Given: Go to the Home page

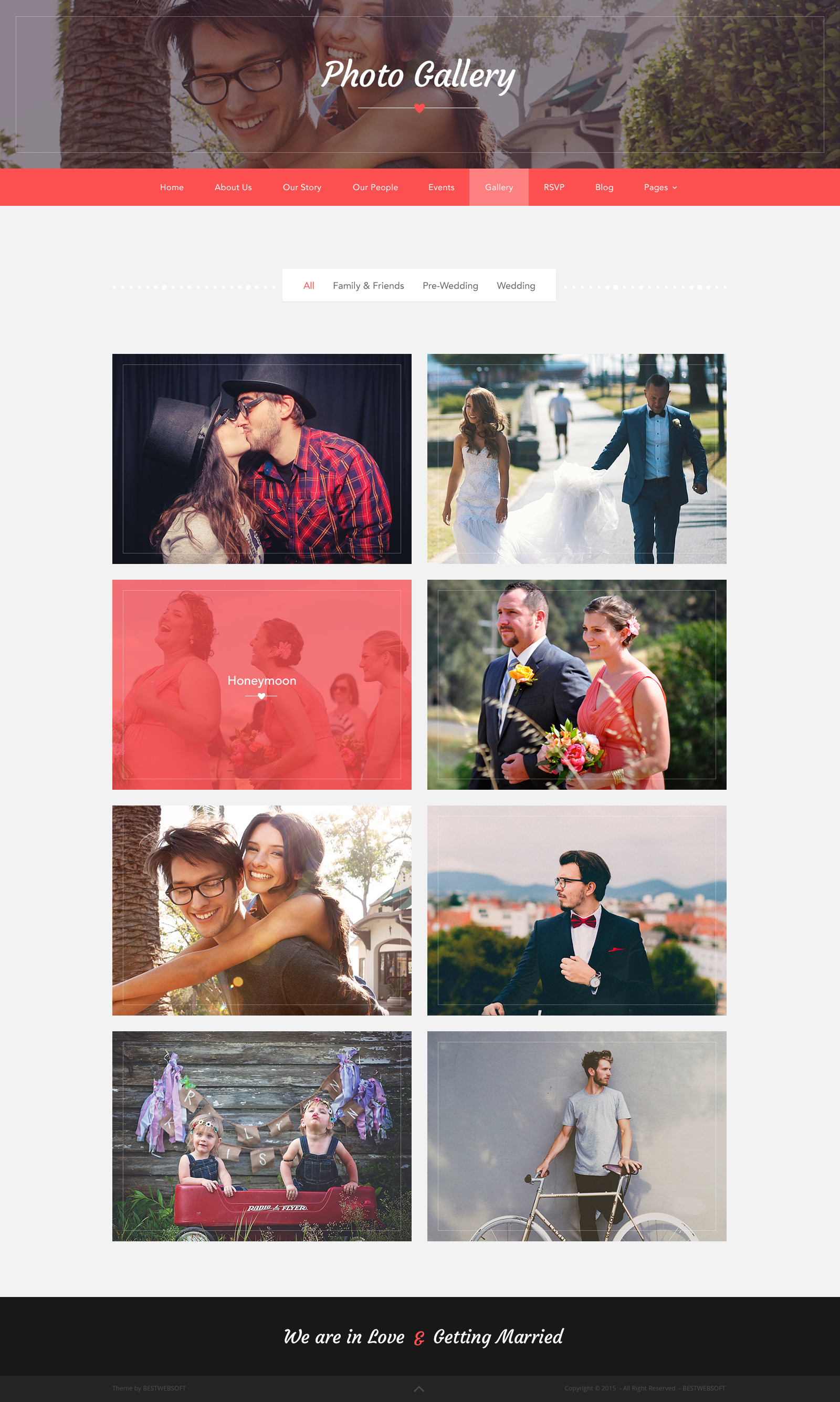Looking at the screenshot, I should (x=172, y=187).
